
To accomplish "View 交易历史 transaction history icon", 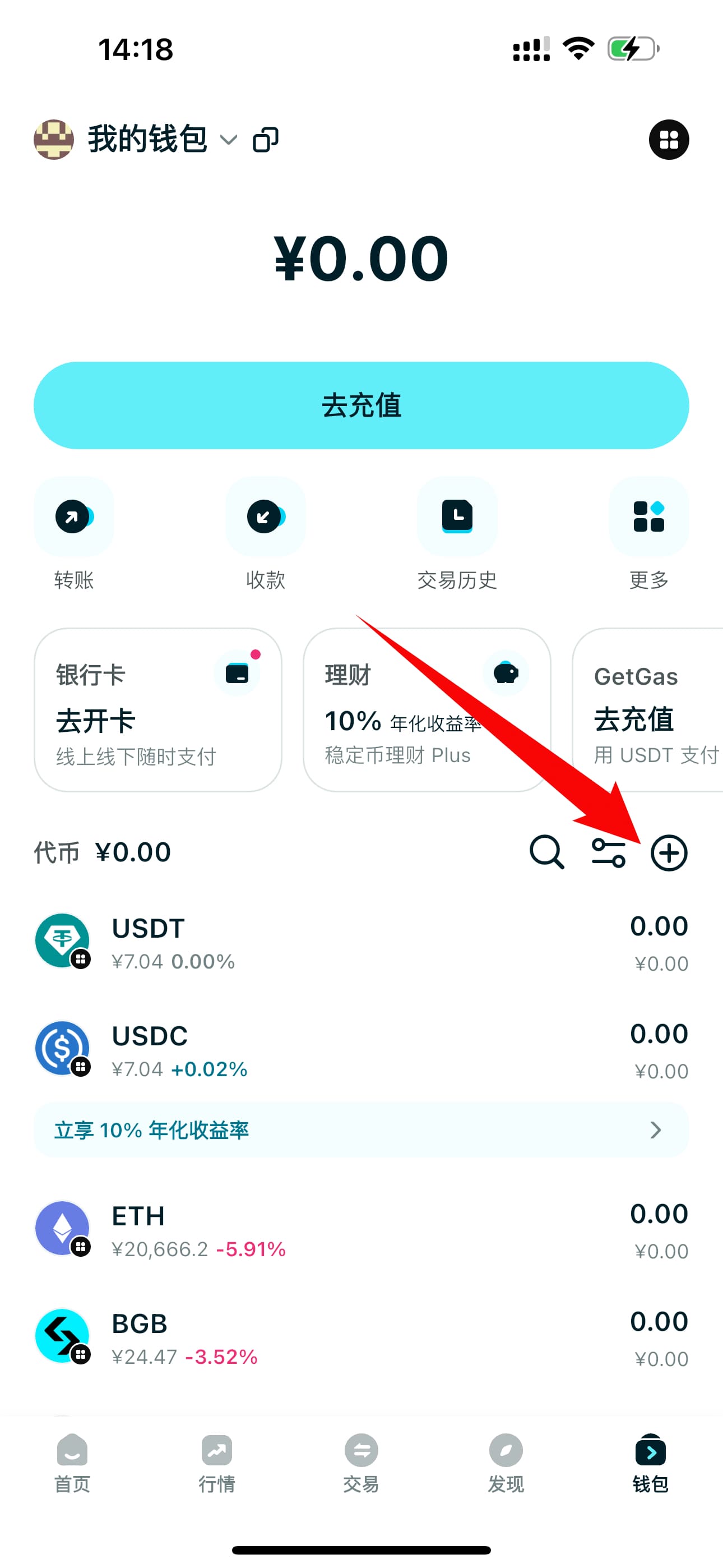I will [457, 516].
